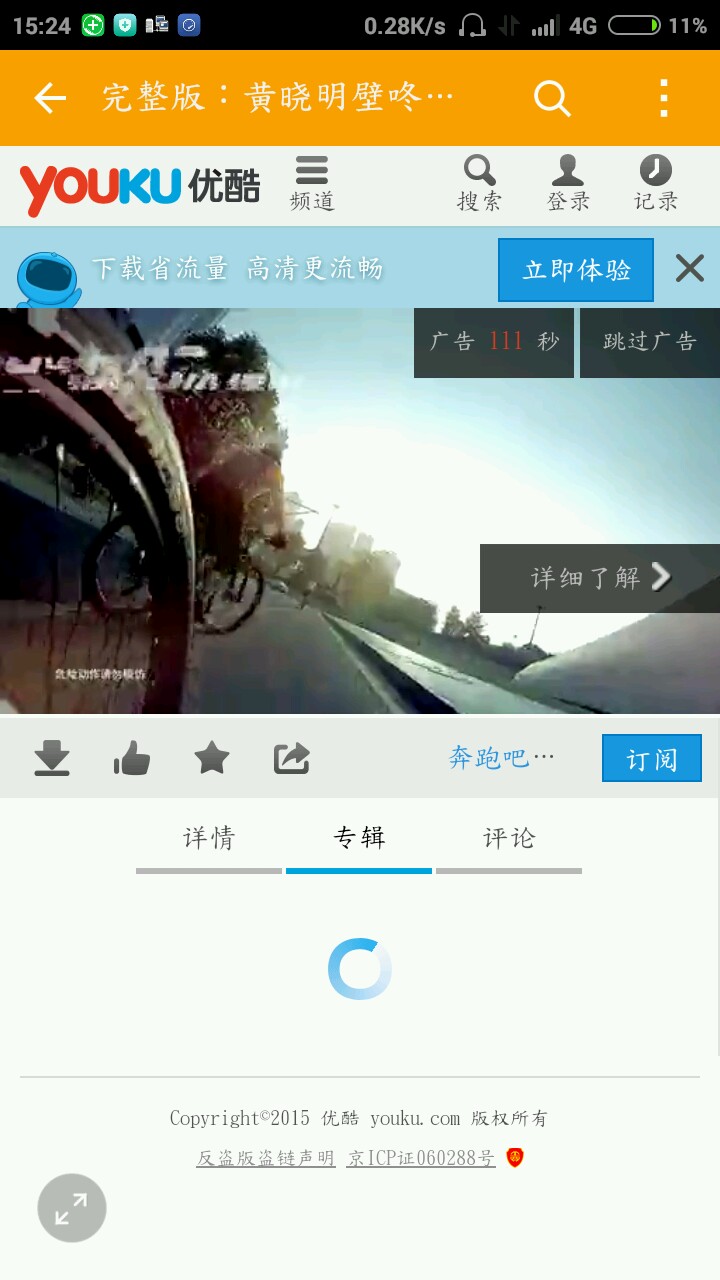Open search in the orange app bar

click(551, 98)
